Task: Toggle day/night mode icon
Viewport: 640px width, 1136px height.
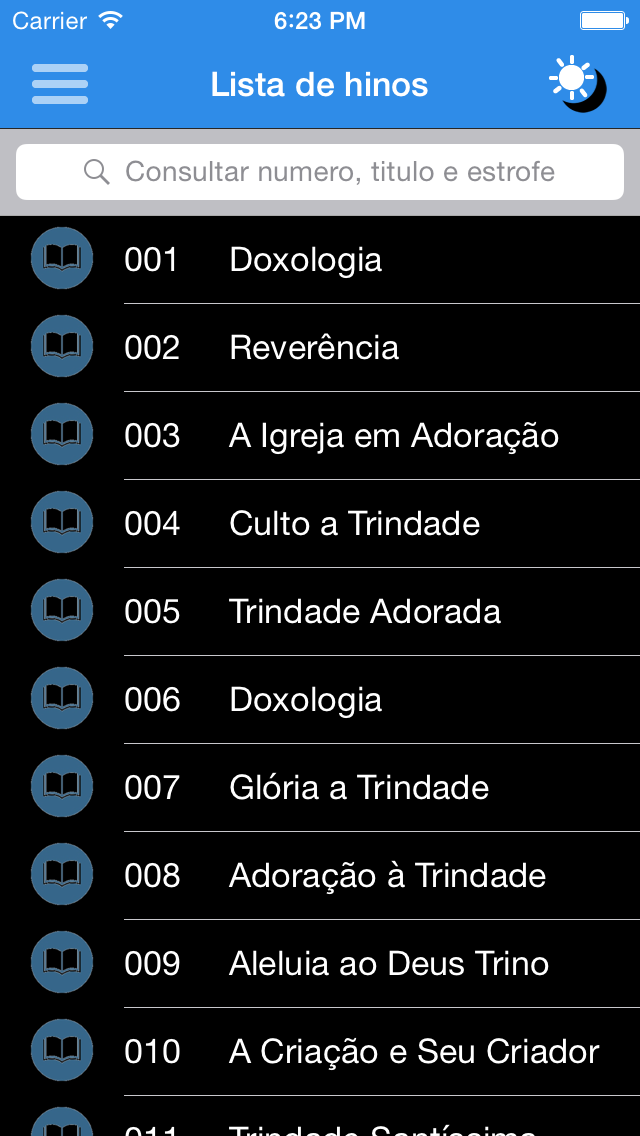Action: point(577,84)
